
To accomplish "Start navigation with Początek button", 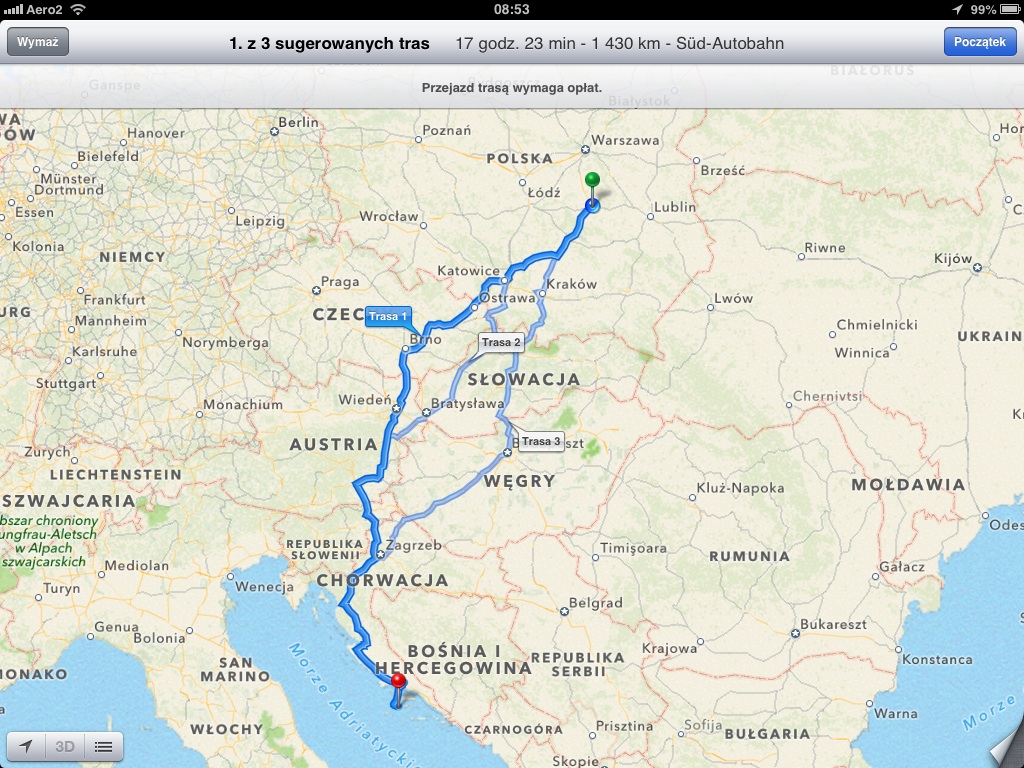I will tap(979, 42).
